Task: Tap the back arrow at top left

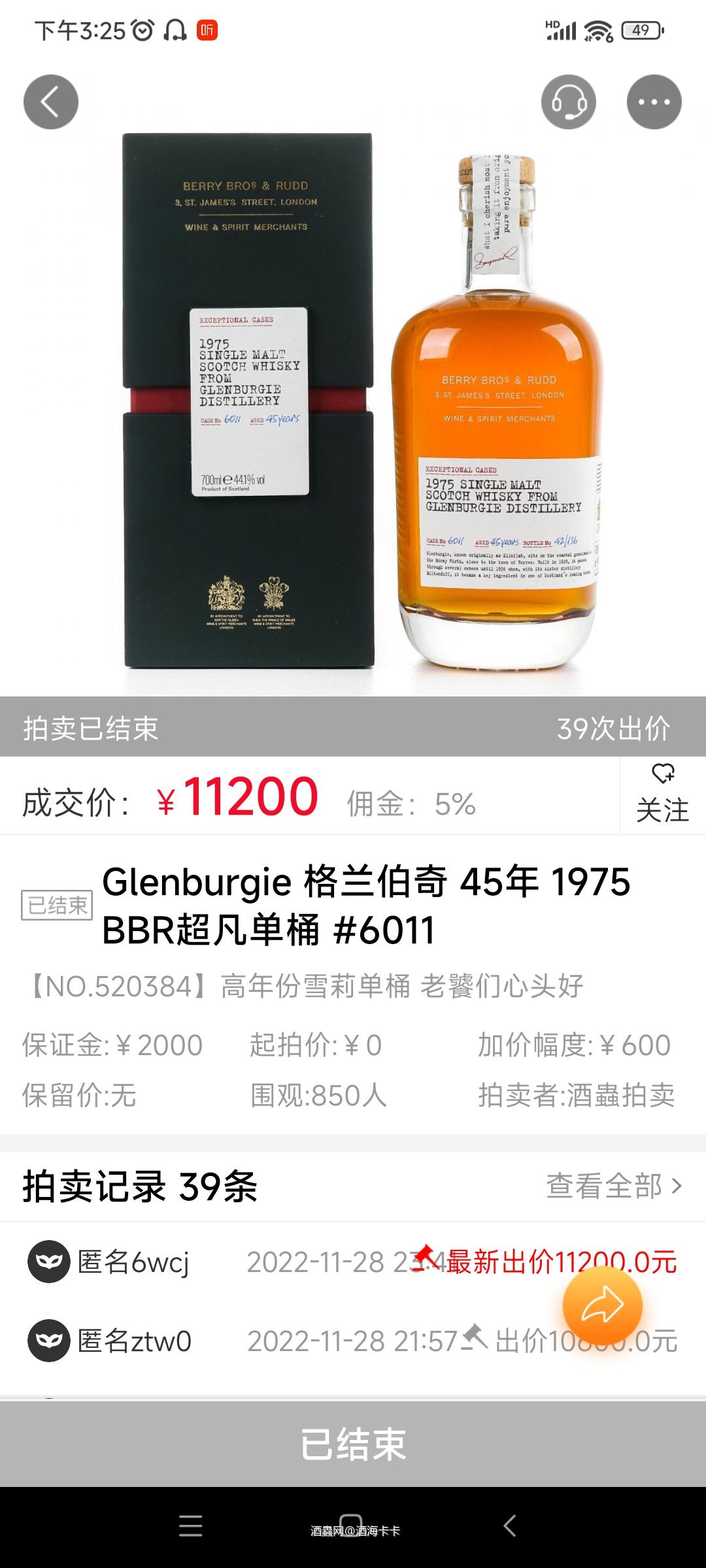Action: pos(50,101)
